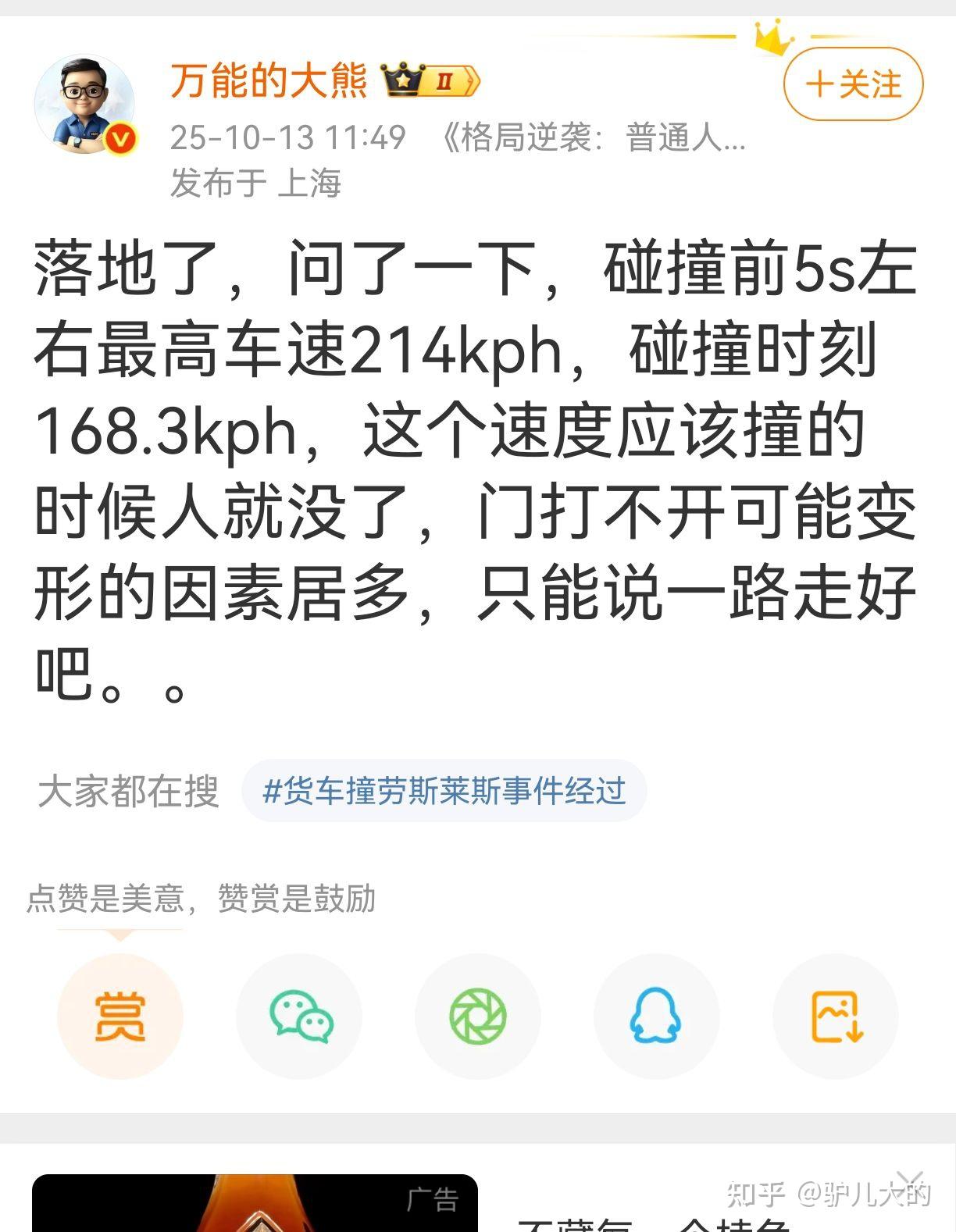Save the post as an image

(x=835, y=1016)
